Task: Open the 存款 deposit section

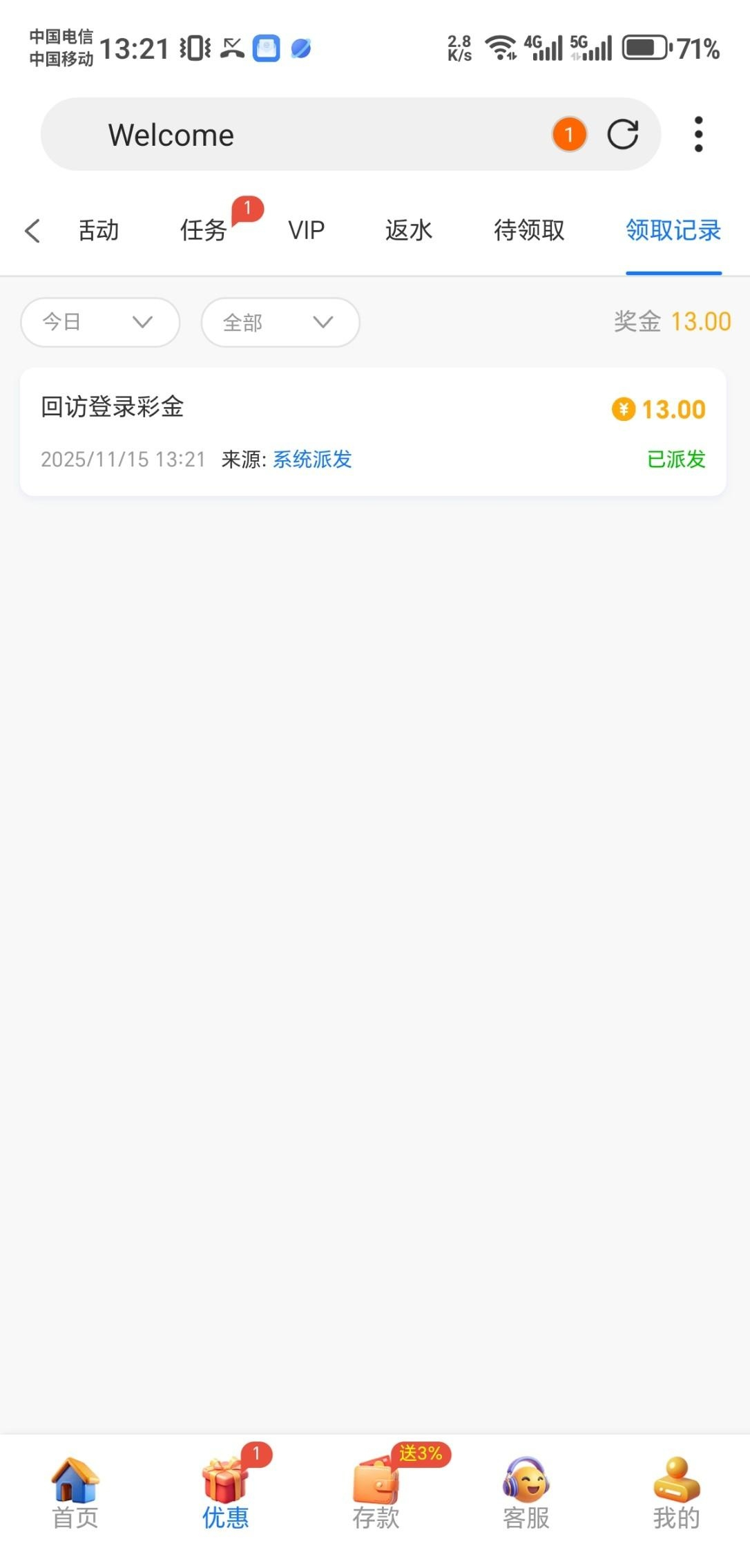Action: 376,1493
